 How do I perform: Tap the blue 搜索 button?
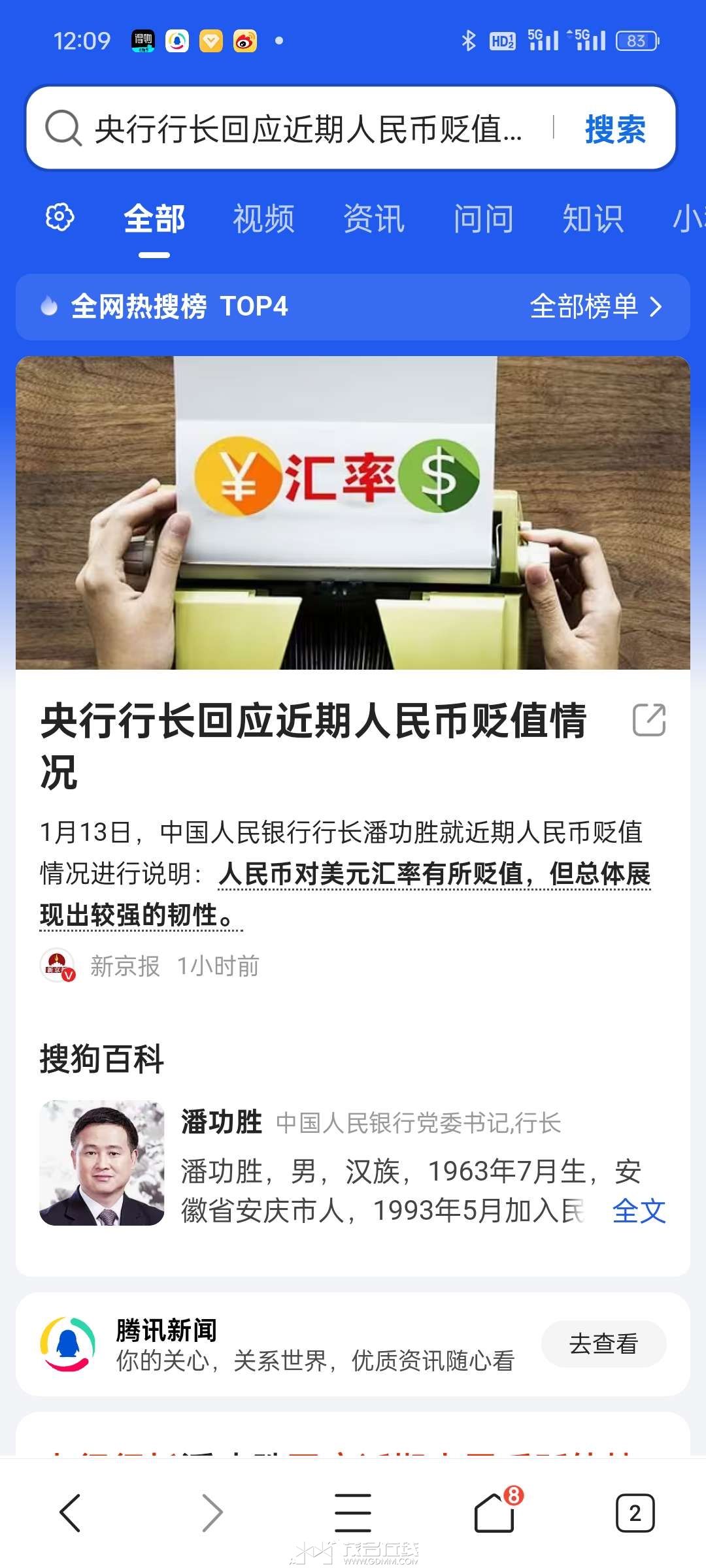point(614,129)
